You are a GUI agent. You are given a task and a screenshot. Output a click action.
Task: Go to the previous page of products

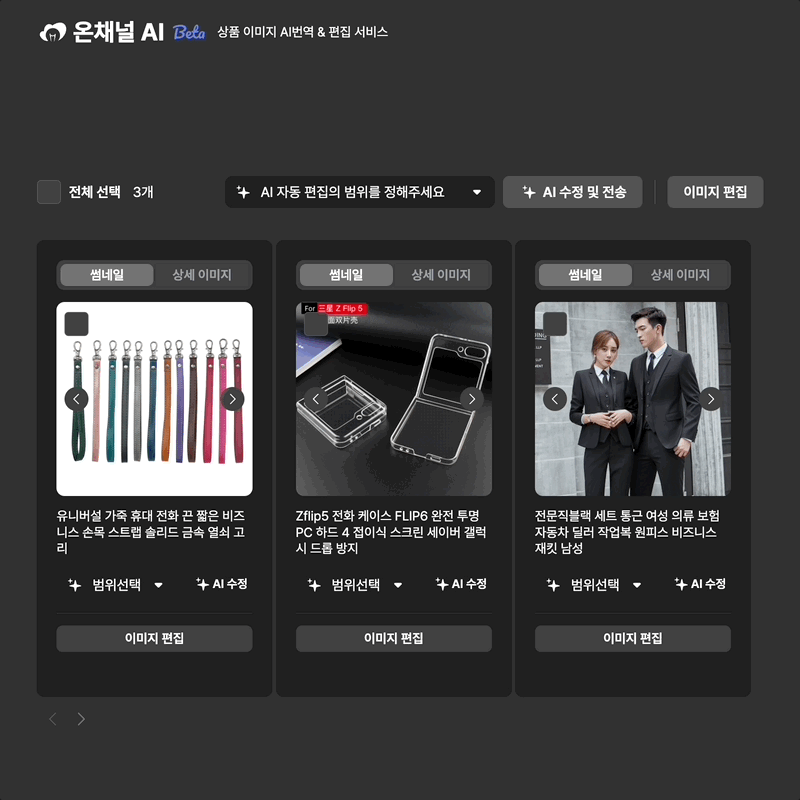point(53,719)
